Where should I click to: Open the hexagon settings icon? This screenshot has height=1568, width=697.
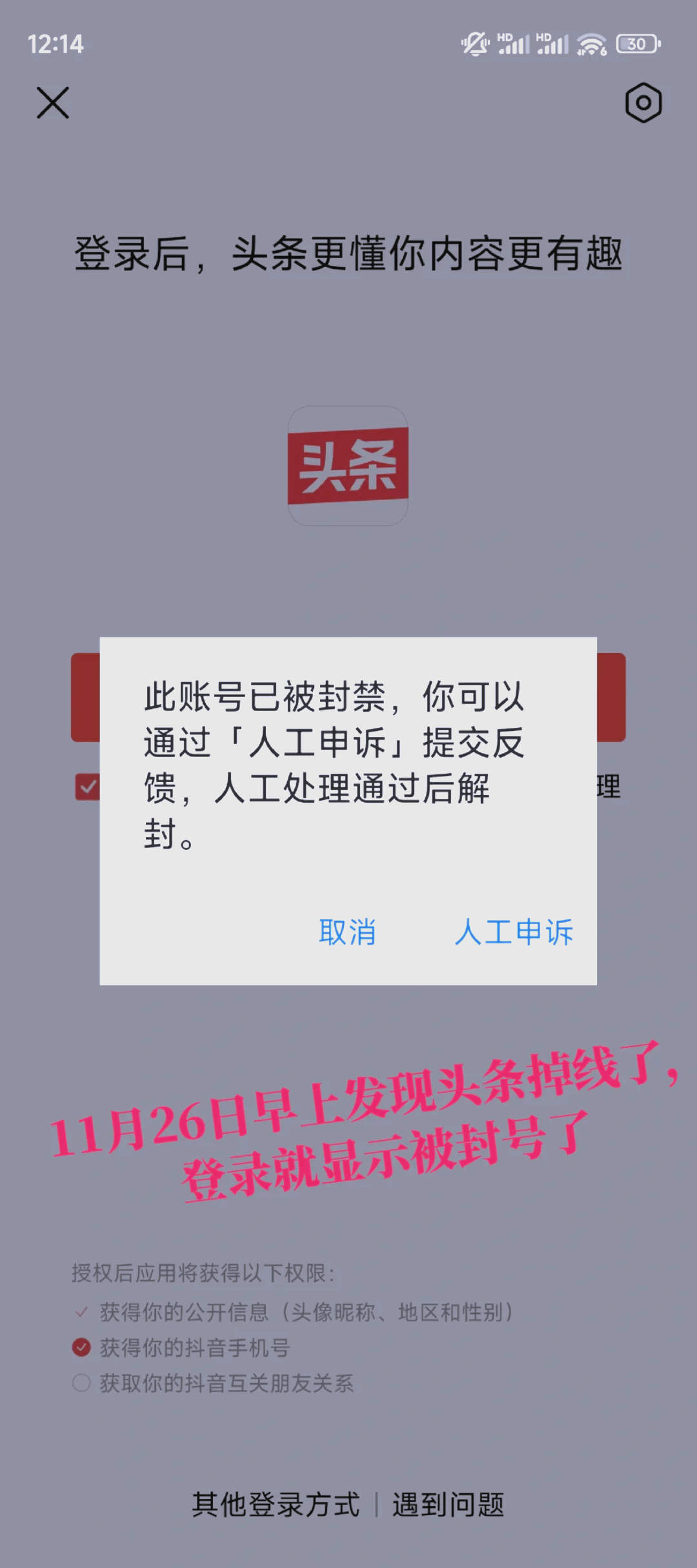pyautogui.click(x=643, y=103)
